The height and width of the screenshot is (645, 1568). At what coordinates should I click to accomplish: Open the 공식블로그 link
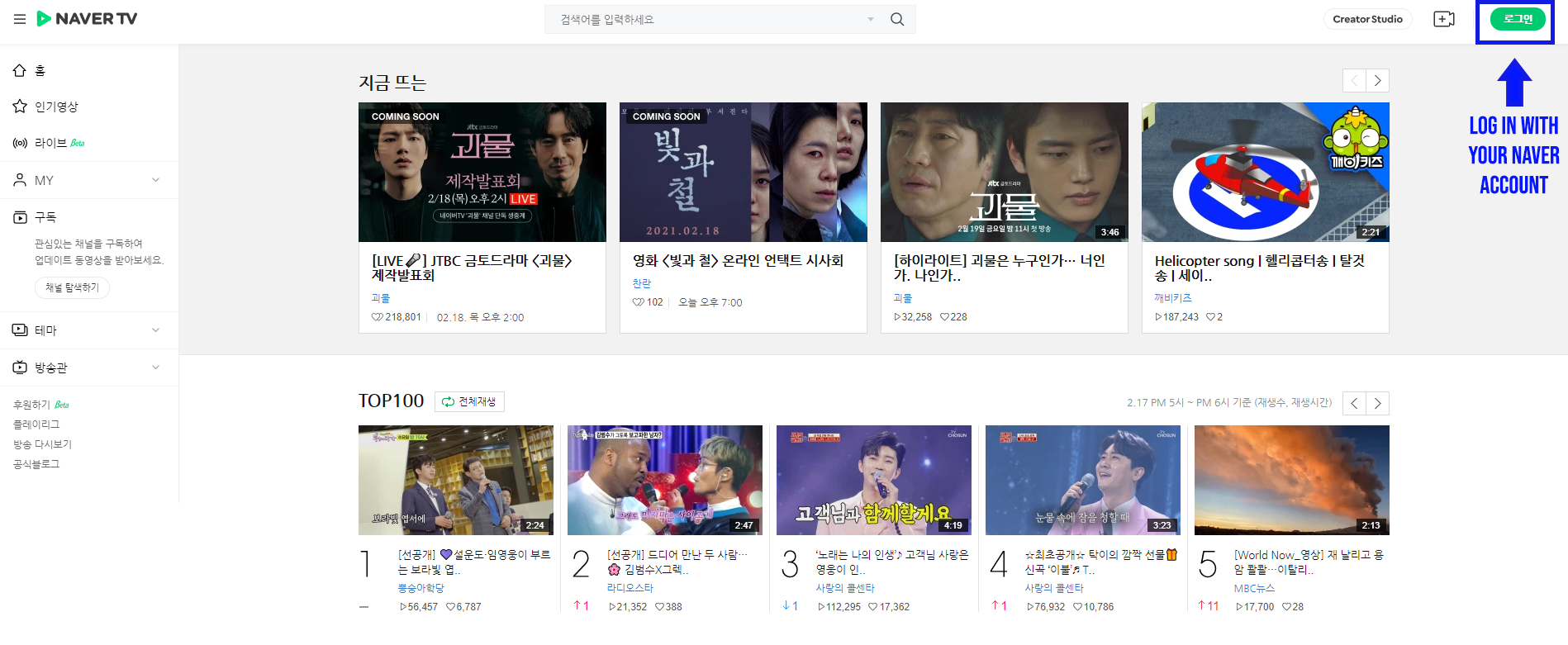pos(36,464)
